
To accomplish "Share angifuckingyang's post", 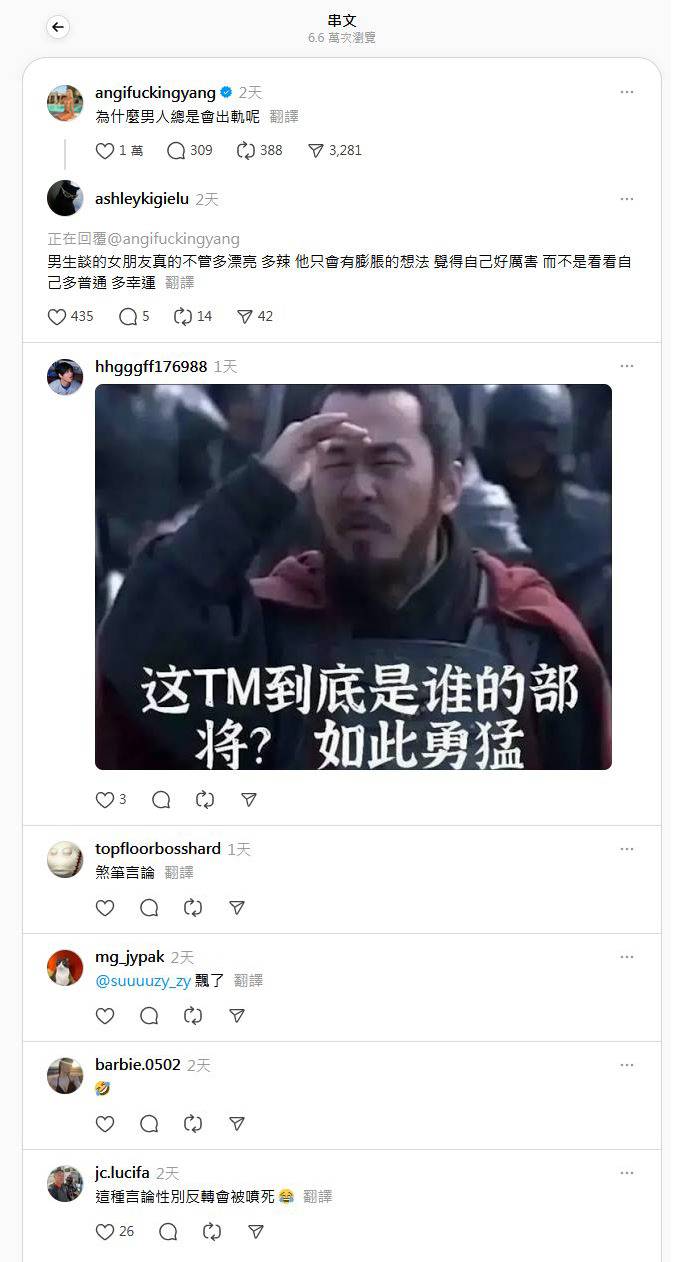I will point(316,151).
